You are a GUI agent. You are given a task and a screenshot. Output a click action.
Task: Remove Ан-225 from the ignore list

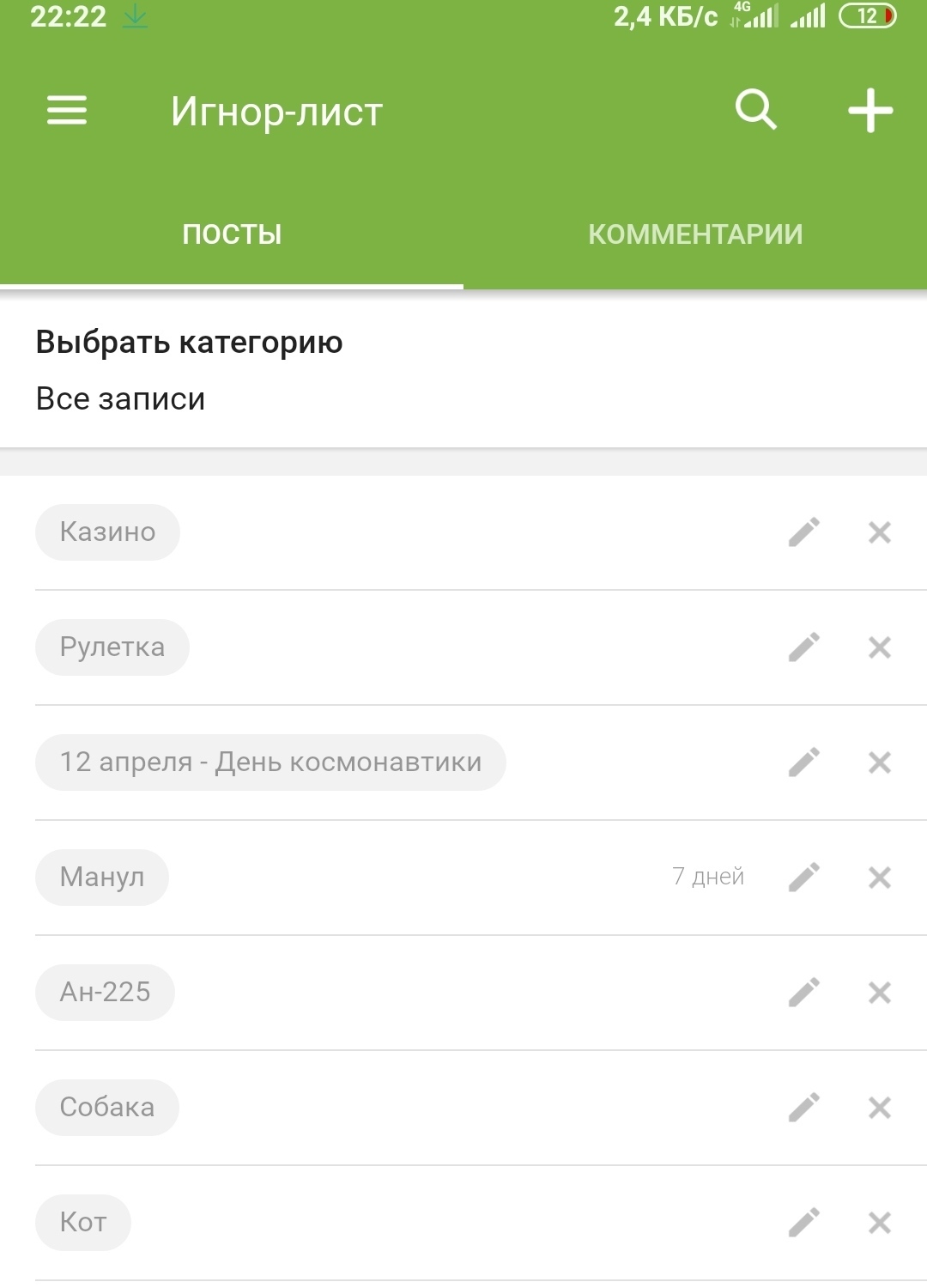pos(880,993)
